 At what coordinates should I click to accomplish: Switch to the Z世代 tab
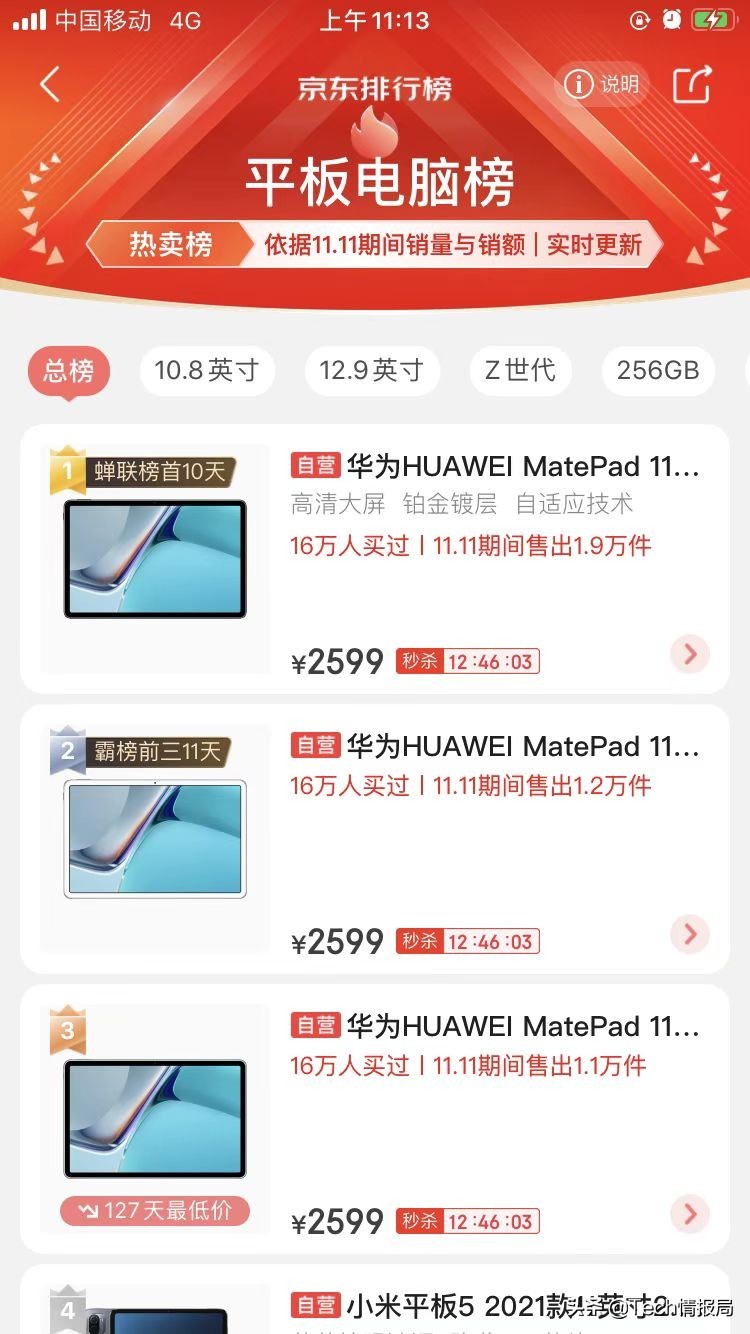[520, 370]
